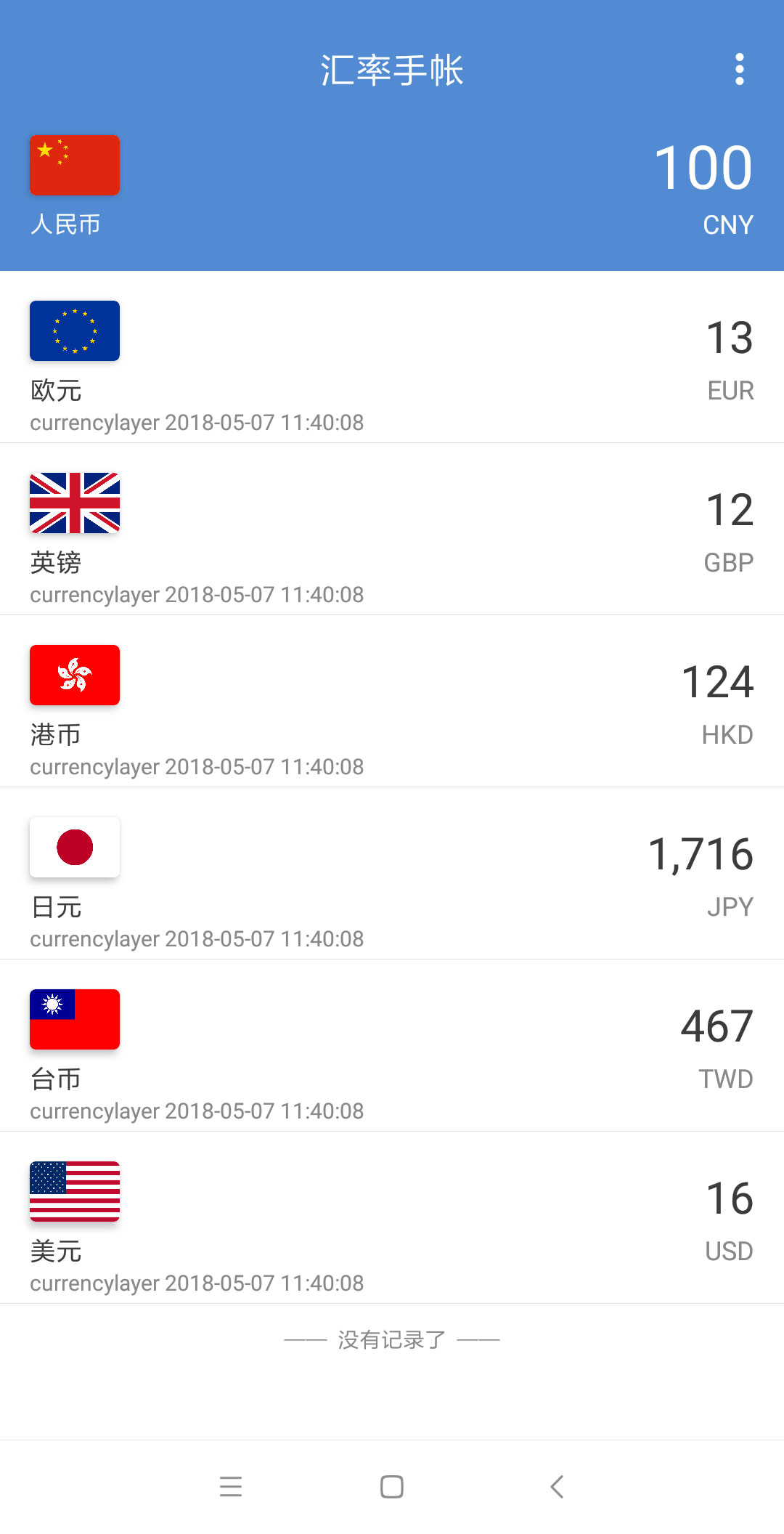Open the overflow menu
The image size is (784, 1534).
(739, 69)
